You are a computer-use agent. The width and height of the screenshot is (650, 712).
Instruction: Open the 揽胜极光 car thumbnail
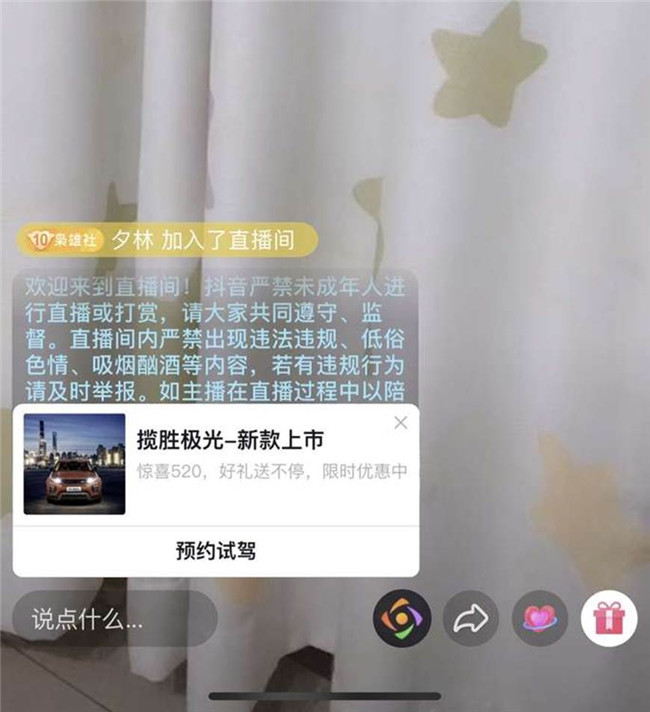pyautogui.click(x=75, y=464)
